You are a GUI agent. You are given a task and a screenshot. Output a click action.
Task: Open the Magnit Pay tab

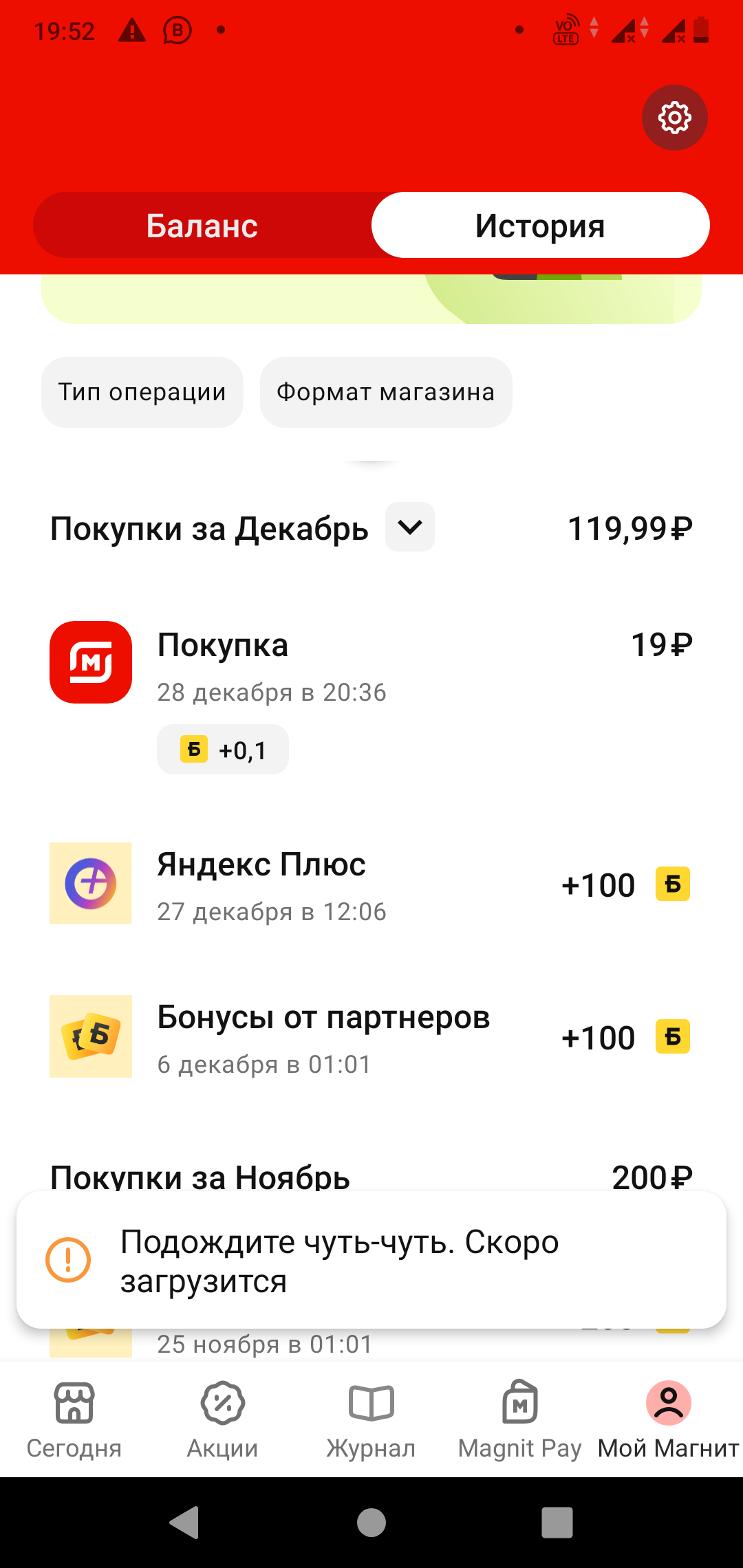coord(520,1419)
